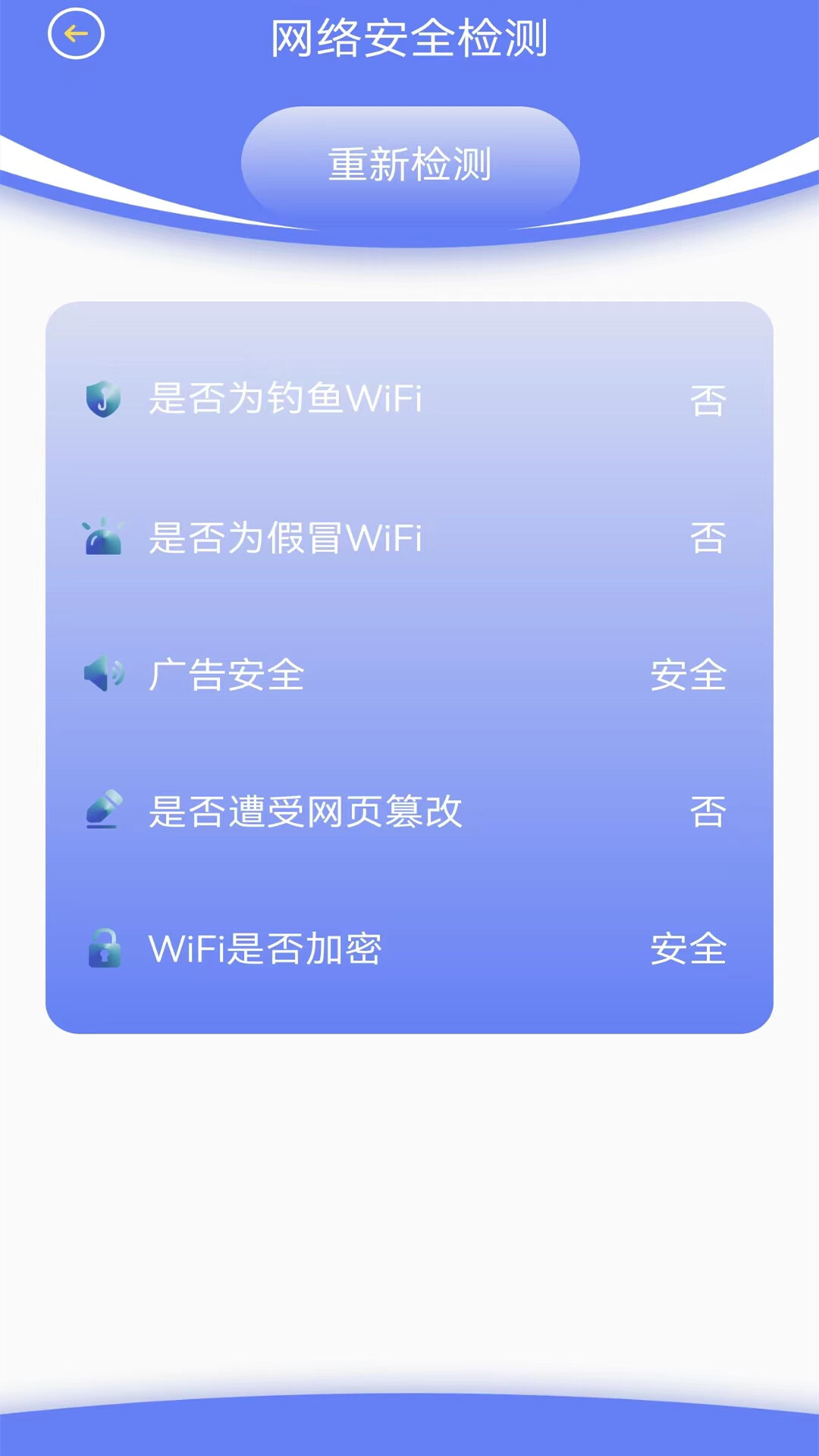Click the 网络安全检测 title text
Screen dimensions: 819x1456
point(409,39)
